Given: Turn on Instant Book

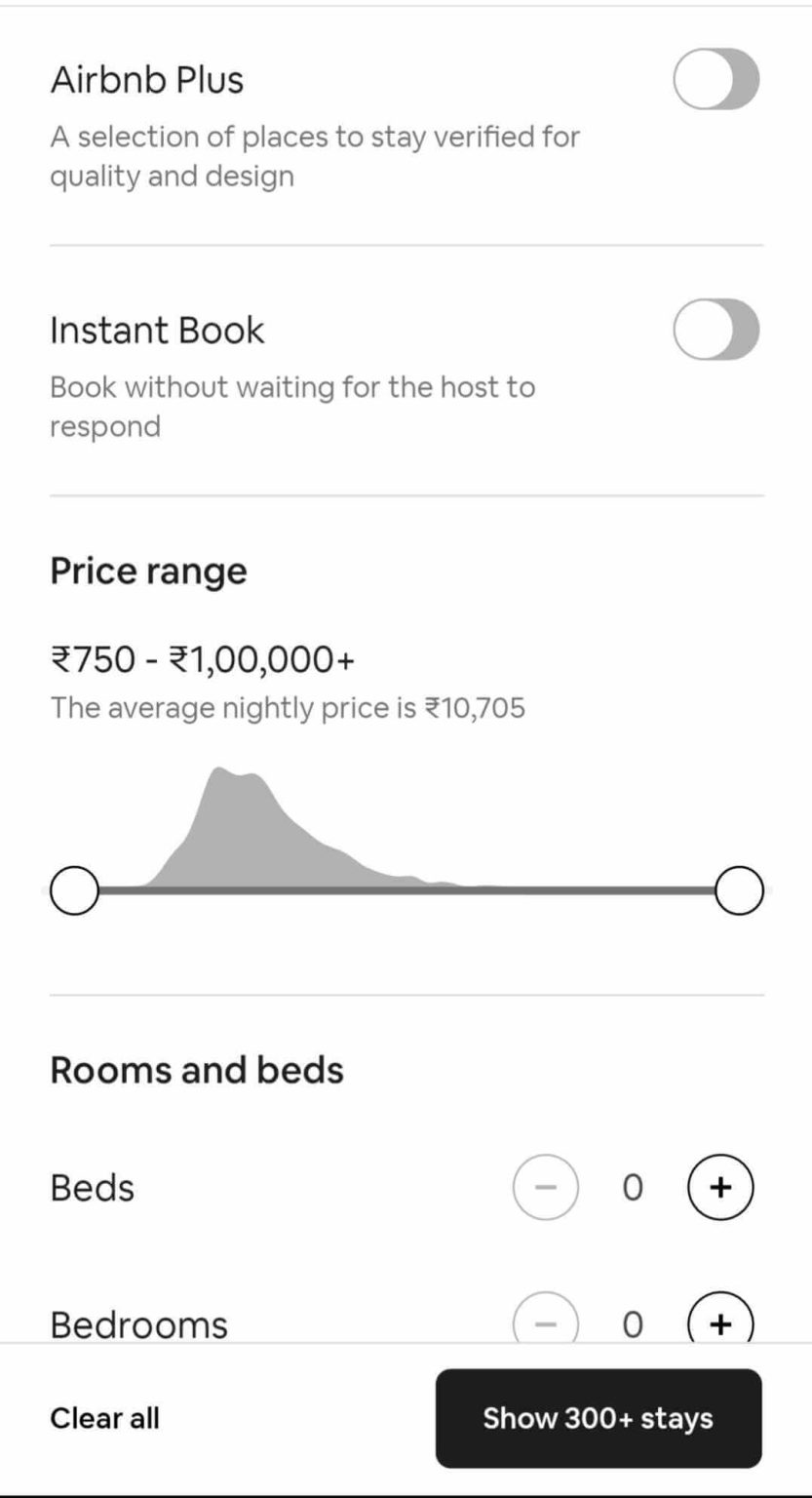Looking at the screenshot, I should (x=716, y=330).
